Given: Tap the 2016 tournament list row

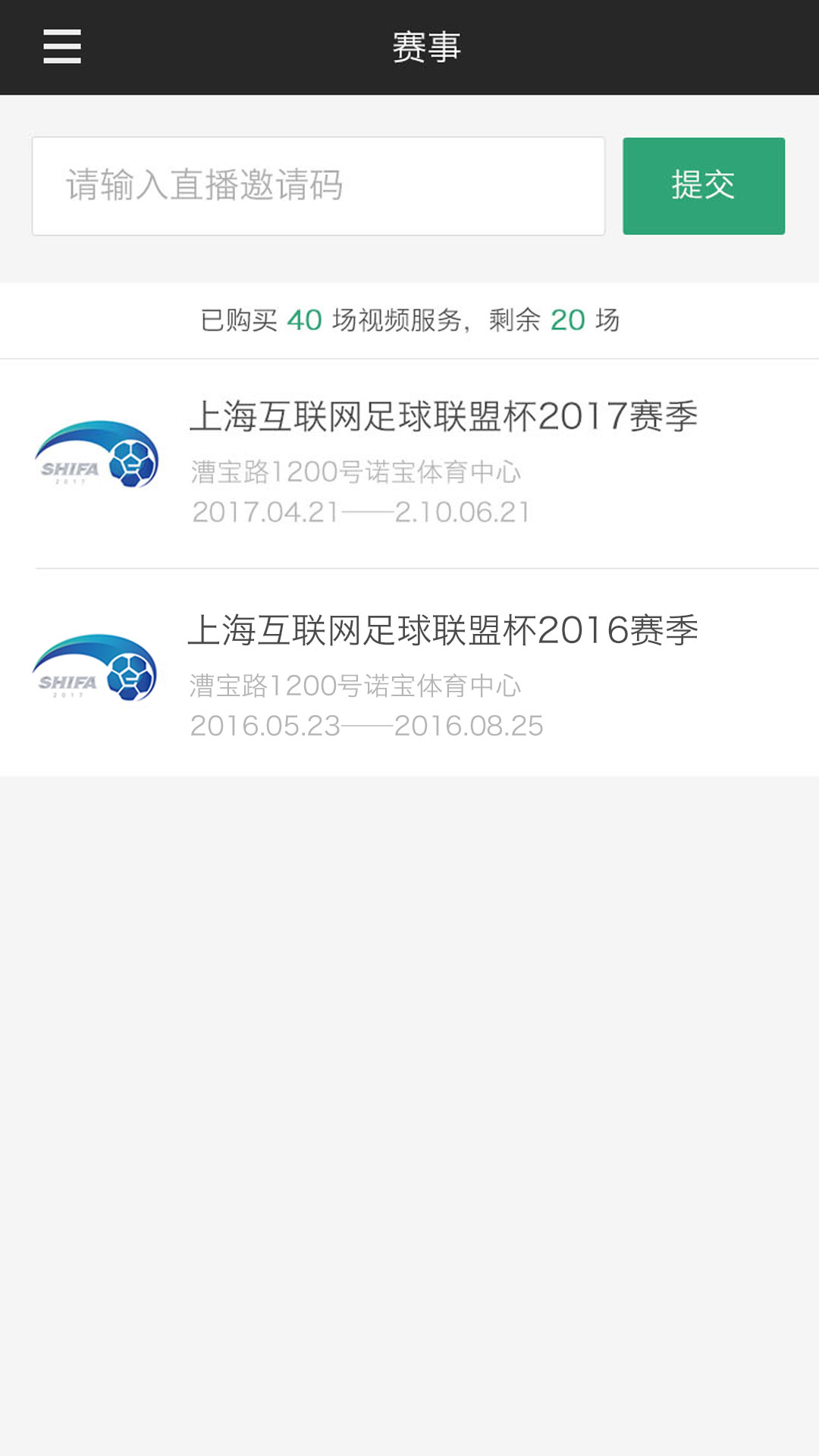Looking at the screenshot, I should click(x=409, y=673).
